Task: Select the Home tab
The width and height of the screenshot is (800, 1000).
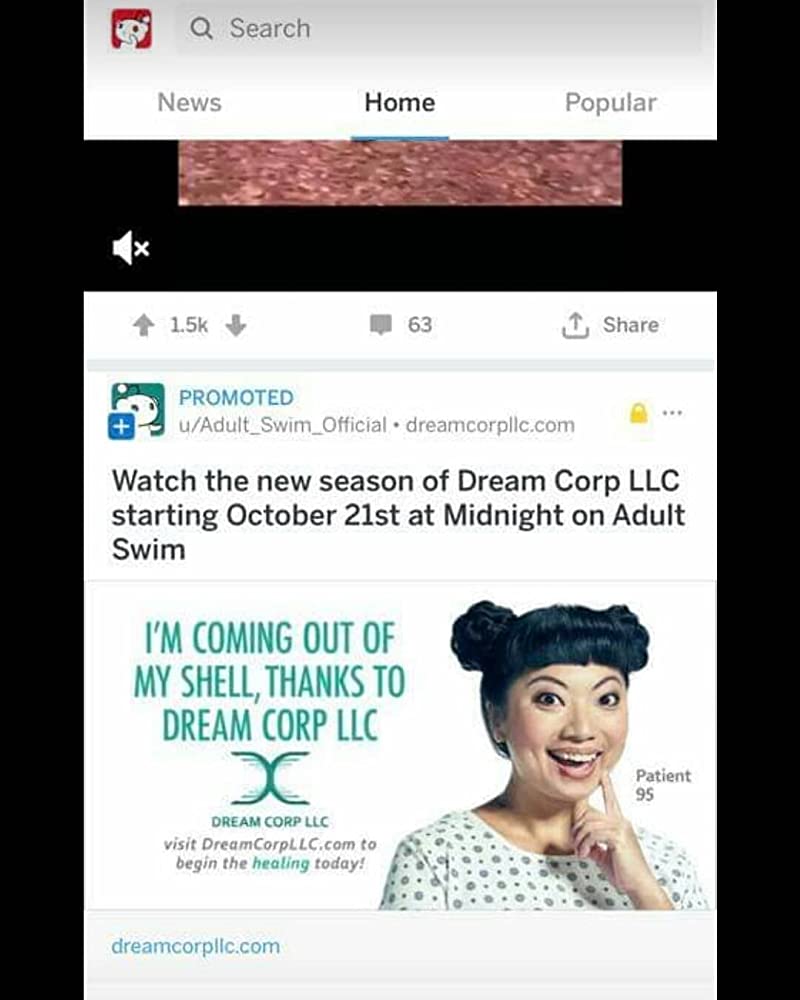Action: click(x=399, y=102)
